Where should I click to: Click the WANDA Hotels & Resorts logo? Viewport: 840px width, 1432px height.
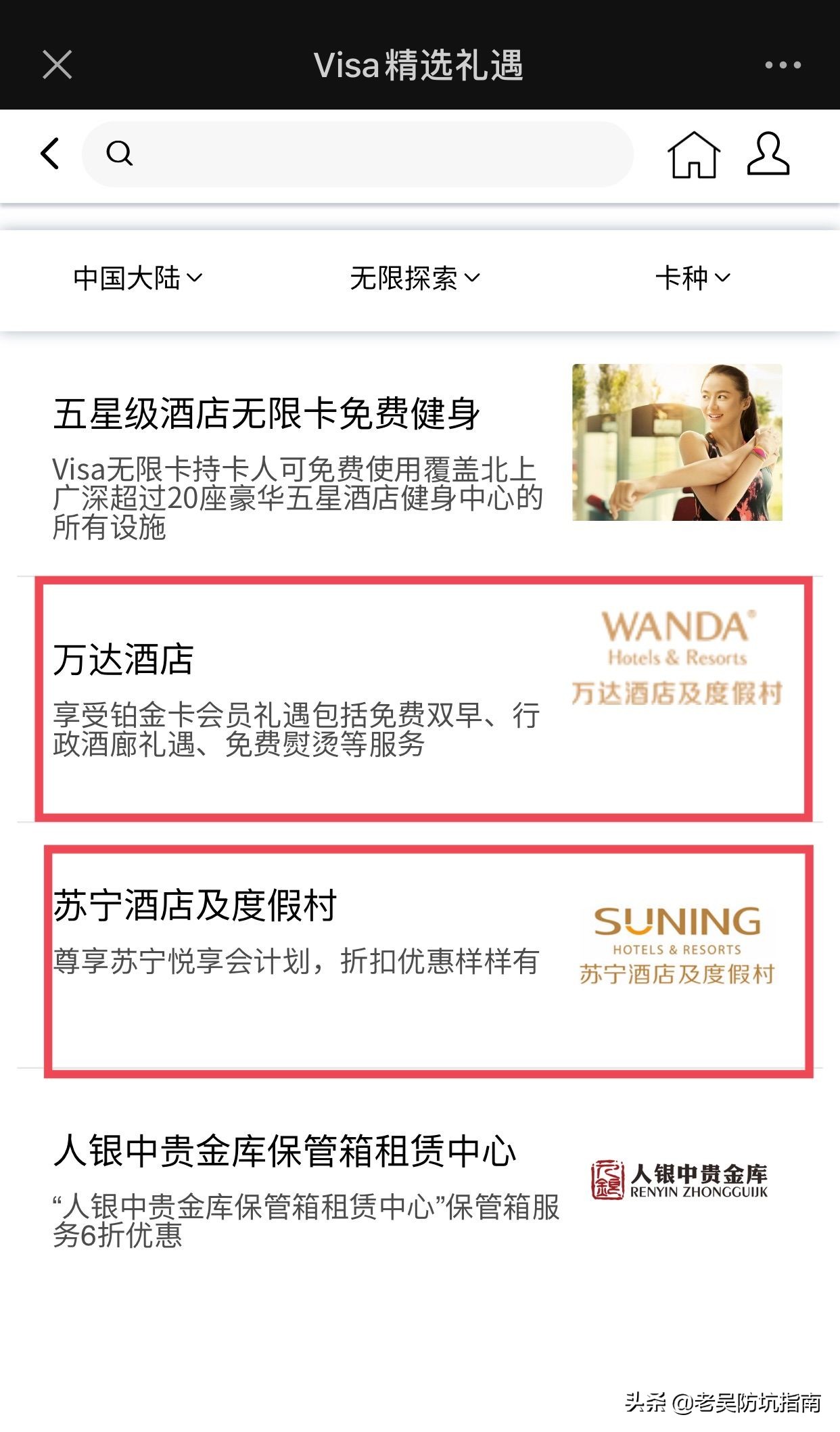tap(676, 660)
